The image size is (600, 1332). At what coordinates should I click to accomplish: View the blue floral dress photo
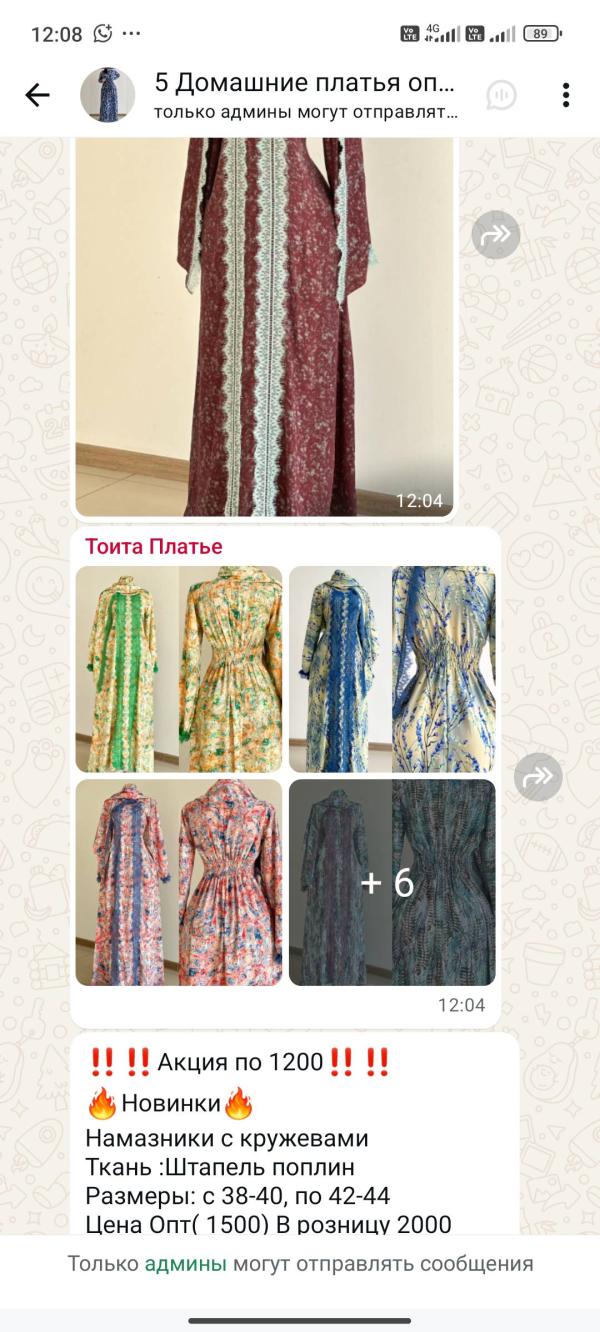point(392,669)
